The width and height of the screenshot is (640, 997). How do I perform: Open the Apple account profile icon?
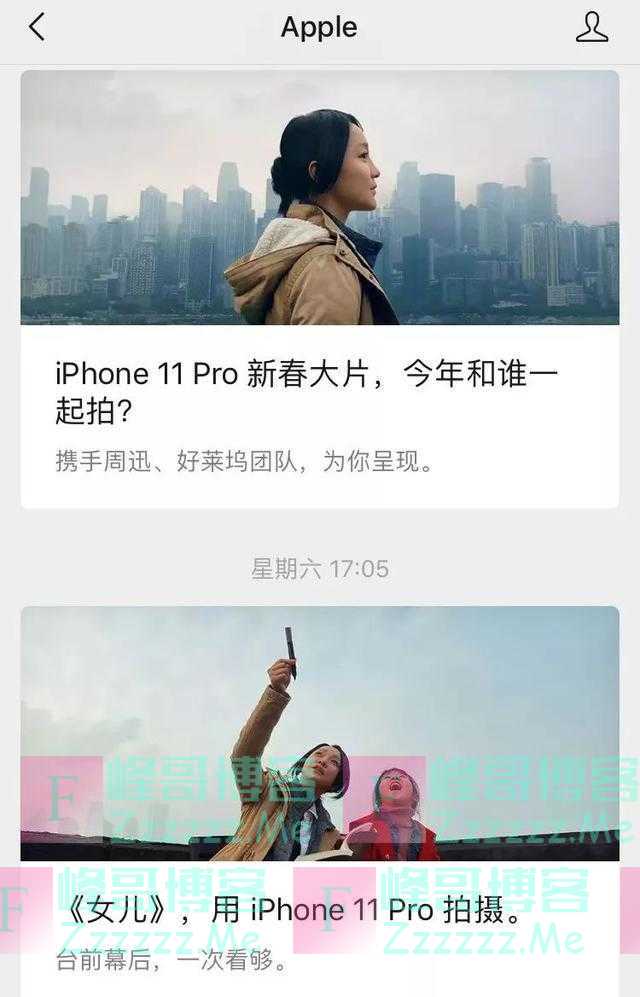591,28
